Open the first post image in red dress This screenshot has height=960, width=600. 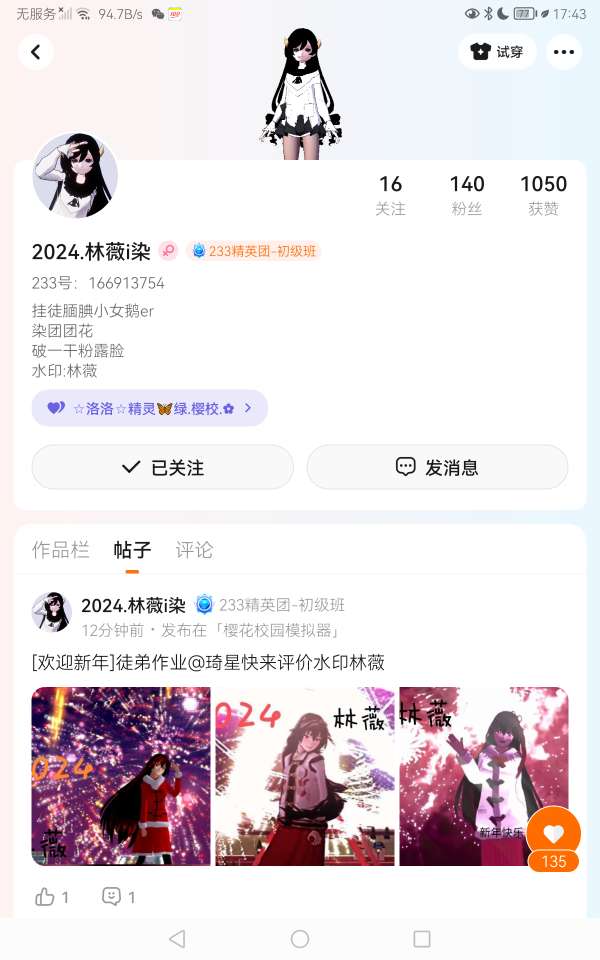(x=121, y=776)
